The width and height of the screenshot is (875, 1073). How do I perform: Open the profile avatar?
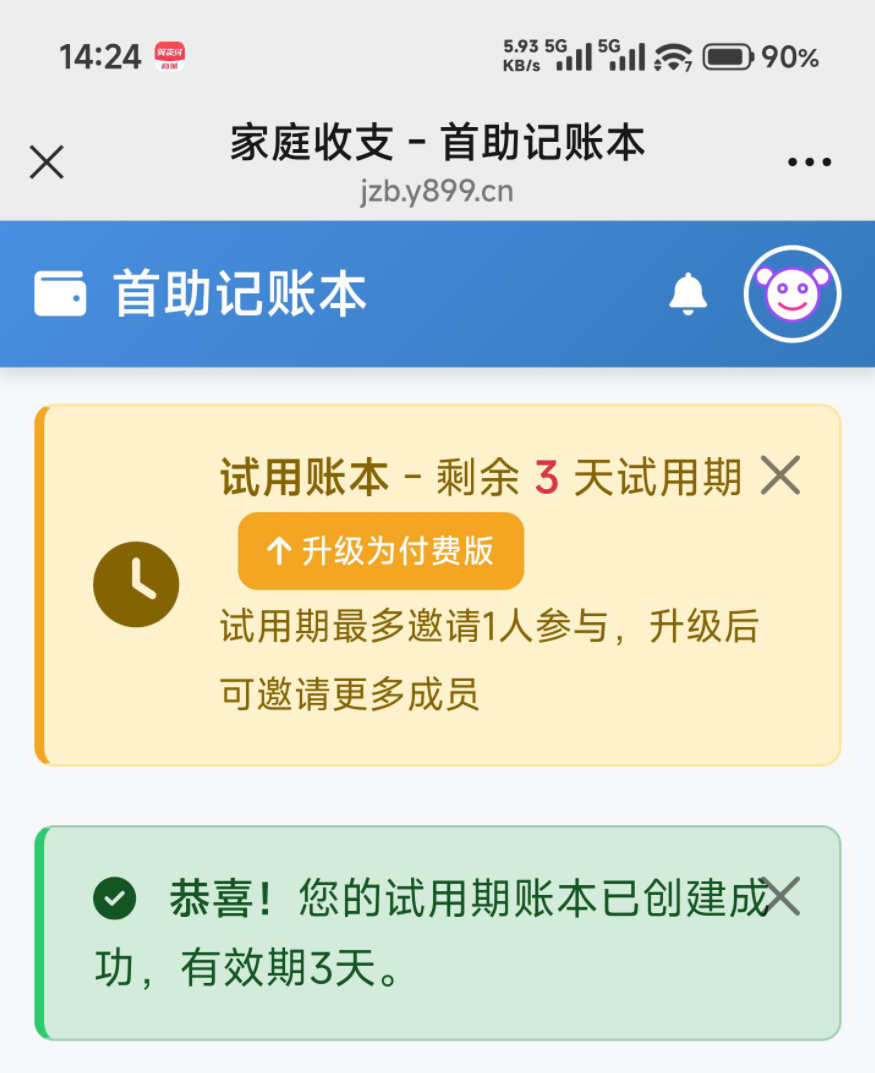point(792,294)
